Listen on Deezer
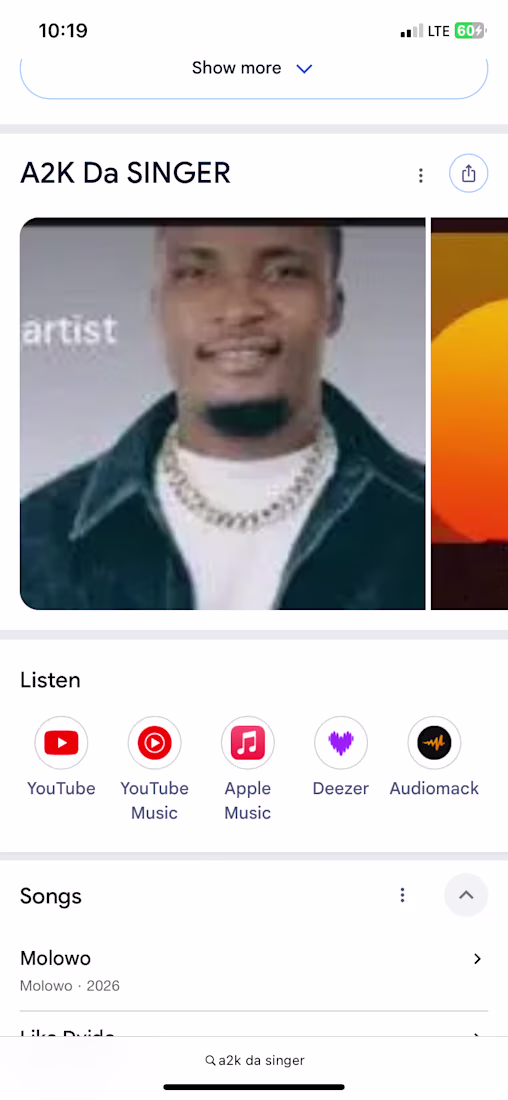Image resolution: width=508 pixels, height=1100 pixels. [x=341, y=757]
